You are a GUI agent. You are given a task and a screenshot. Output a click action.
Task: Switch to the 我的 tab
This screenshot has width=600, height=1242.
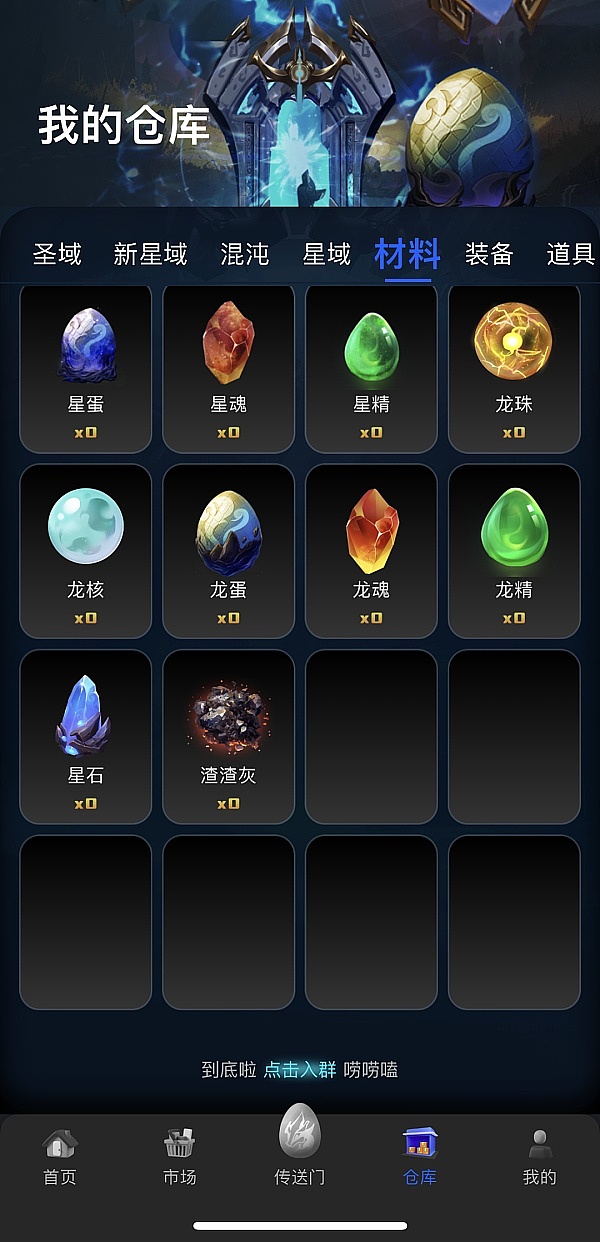pyautogui.click(x=539, y=1156)
